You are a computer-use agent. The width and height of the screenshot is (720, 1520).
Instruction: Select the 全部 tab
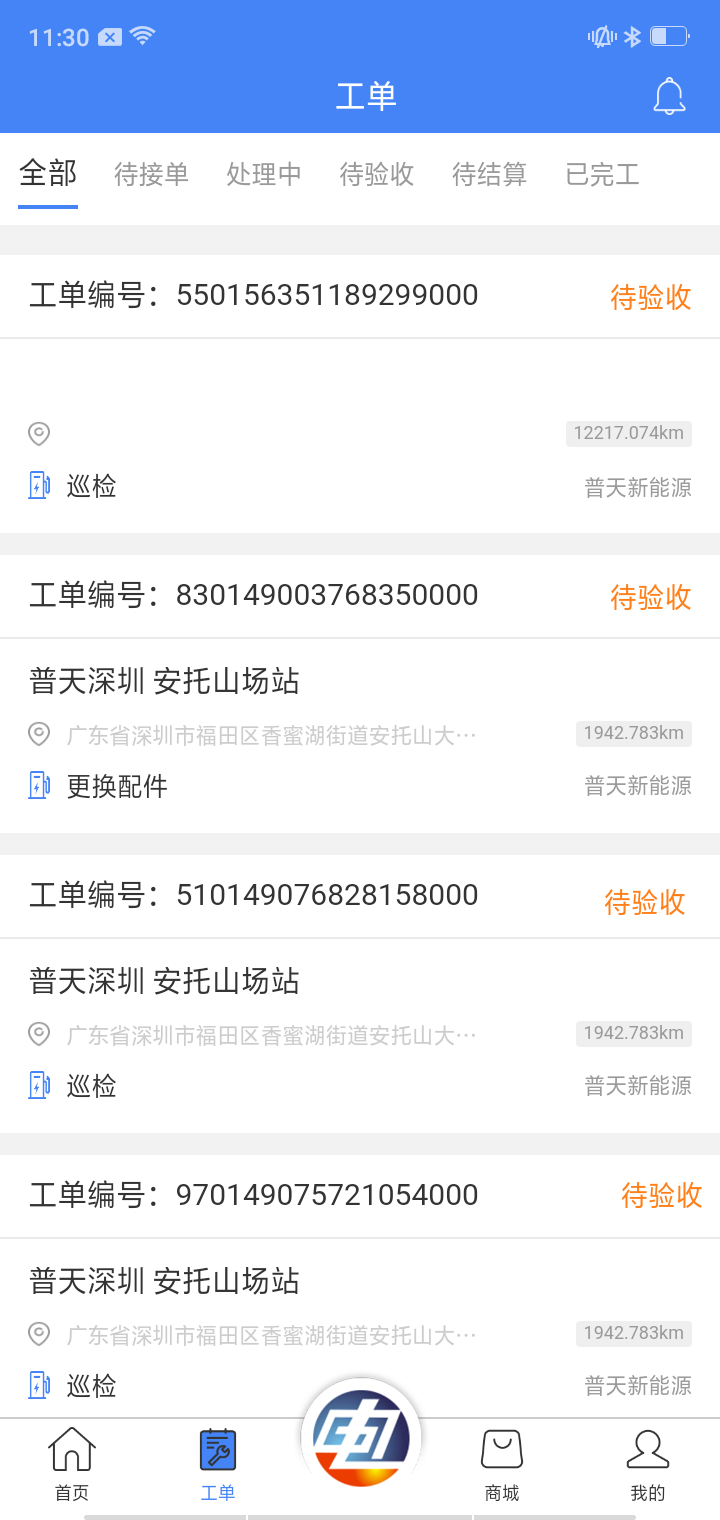tap(48, 174)
